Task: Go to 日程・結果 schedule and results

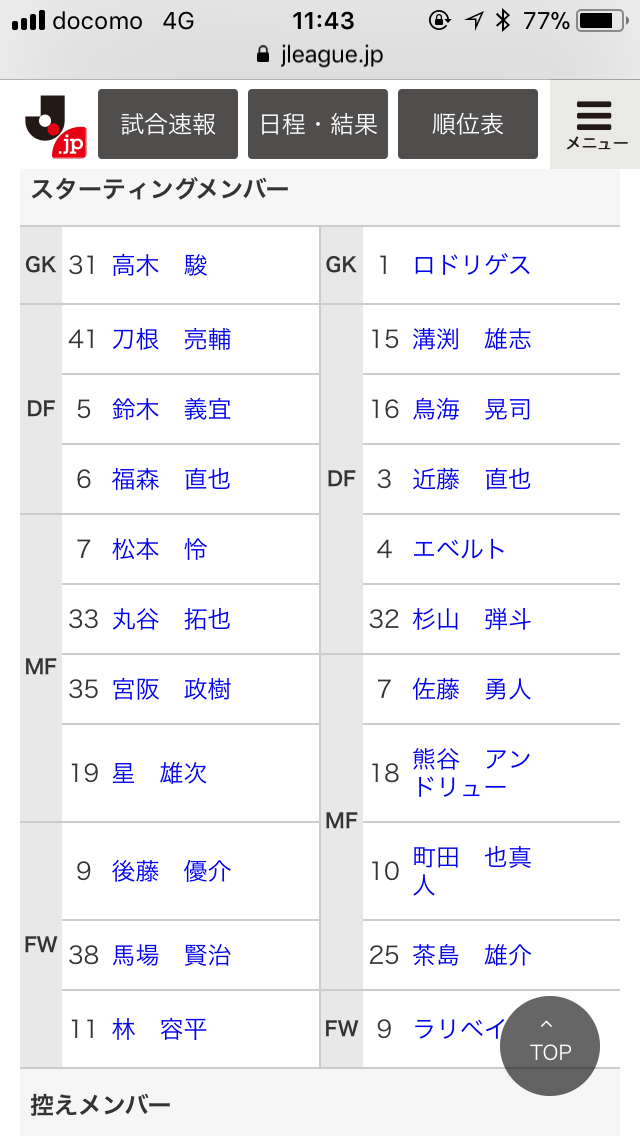Action: click(x=318, y=124)
